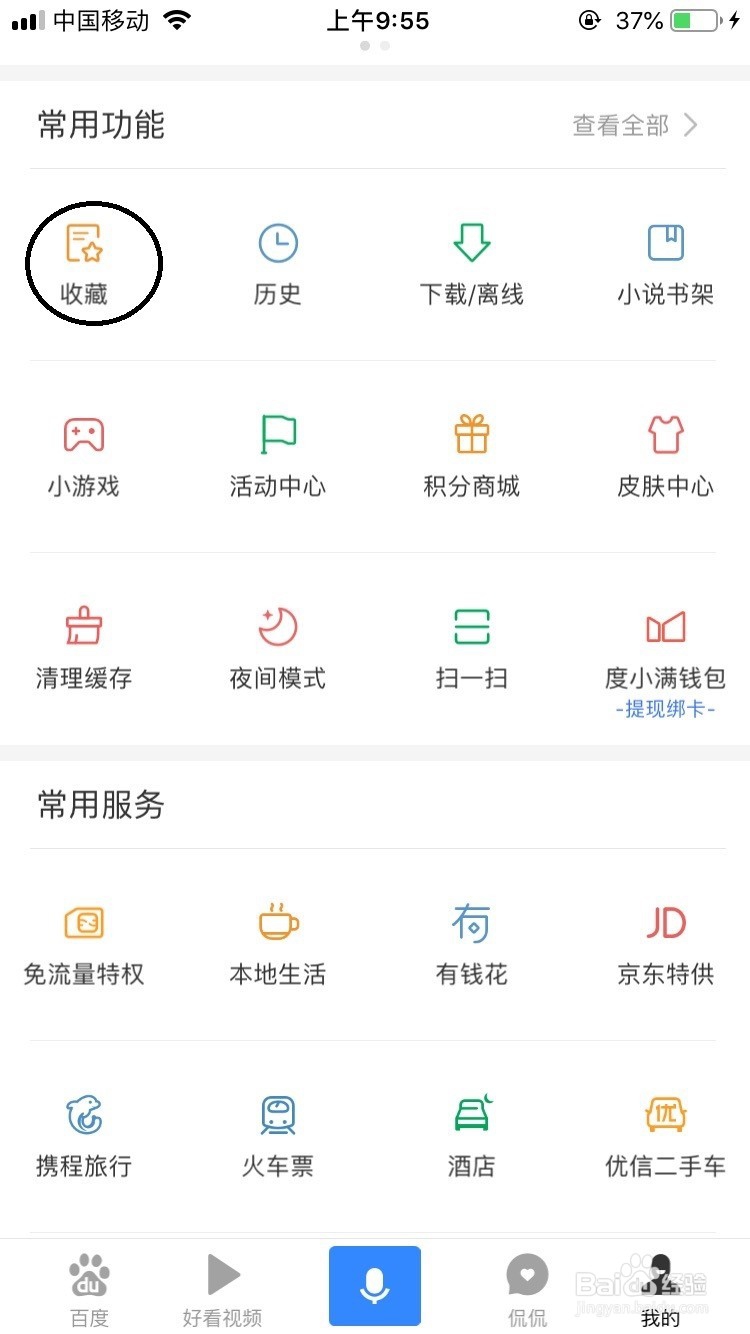Screen dimensions: 750x1334
Task: Open 火车票 train tickets
Action: (277, 1136)
